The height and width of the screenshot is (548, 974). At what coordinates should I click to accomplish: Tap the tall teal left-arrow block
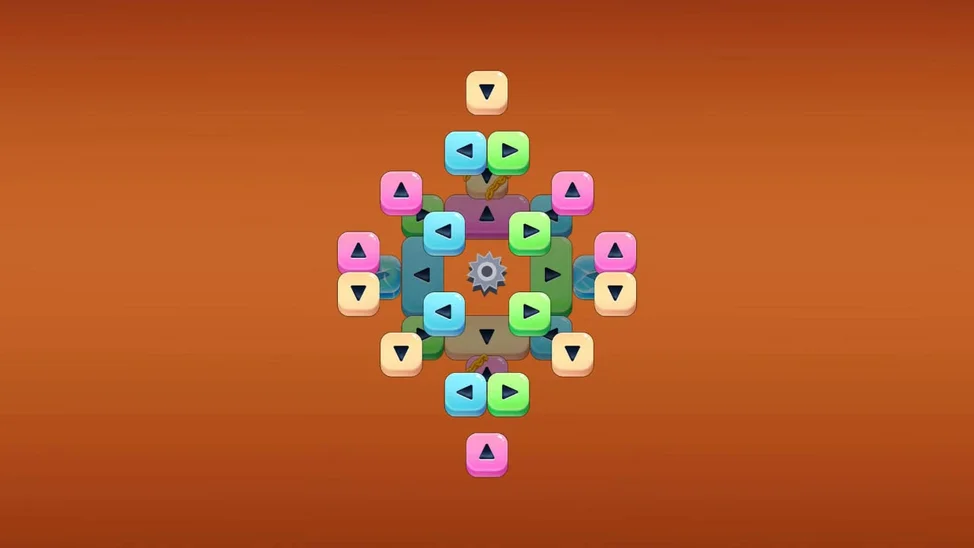click(419, 274)
